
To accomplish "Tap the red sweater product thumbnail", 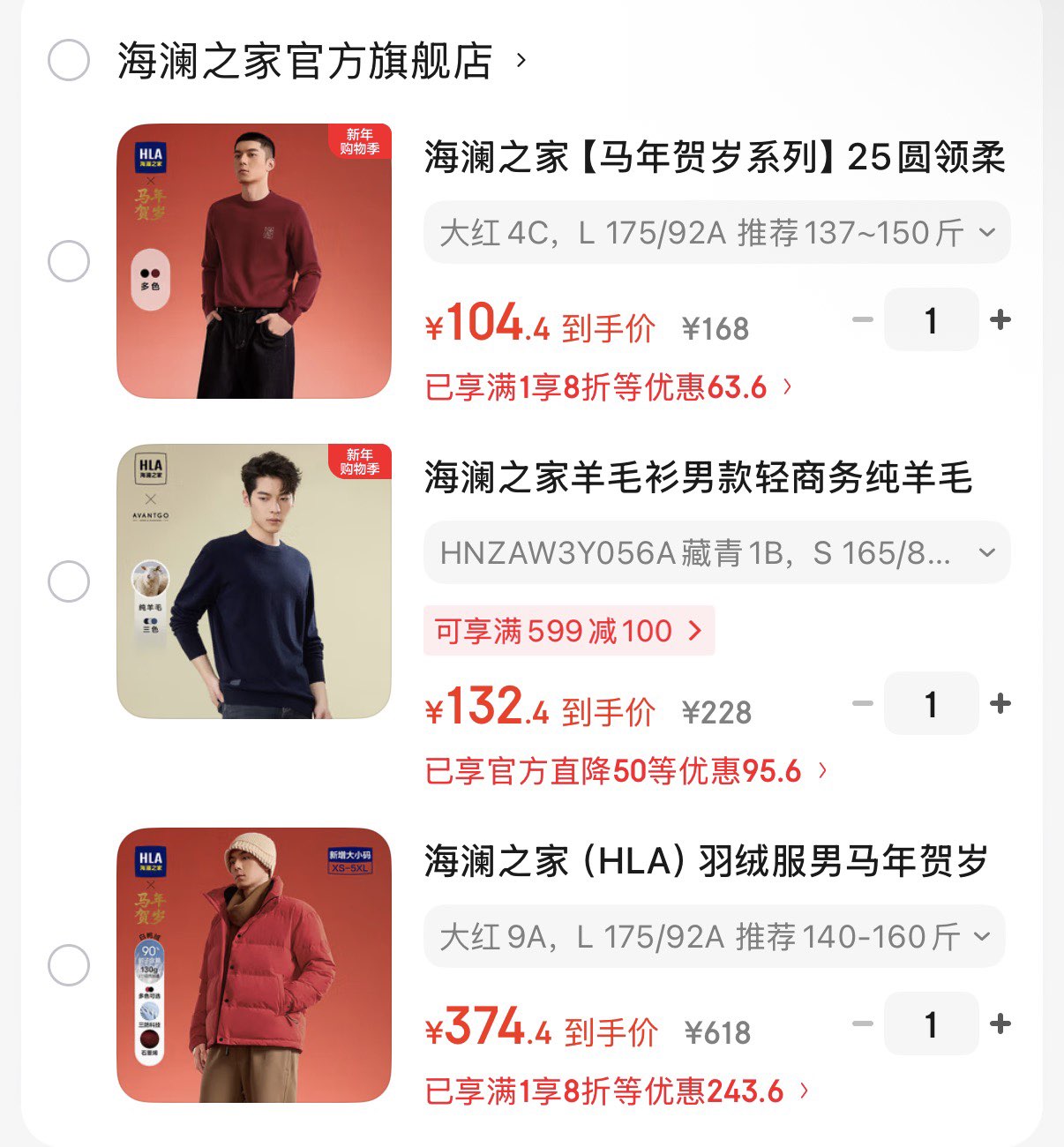I will pos(253,262).
